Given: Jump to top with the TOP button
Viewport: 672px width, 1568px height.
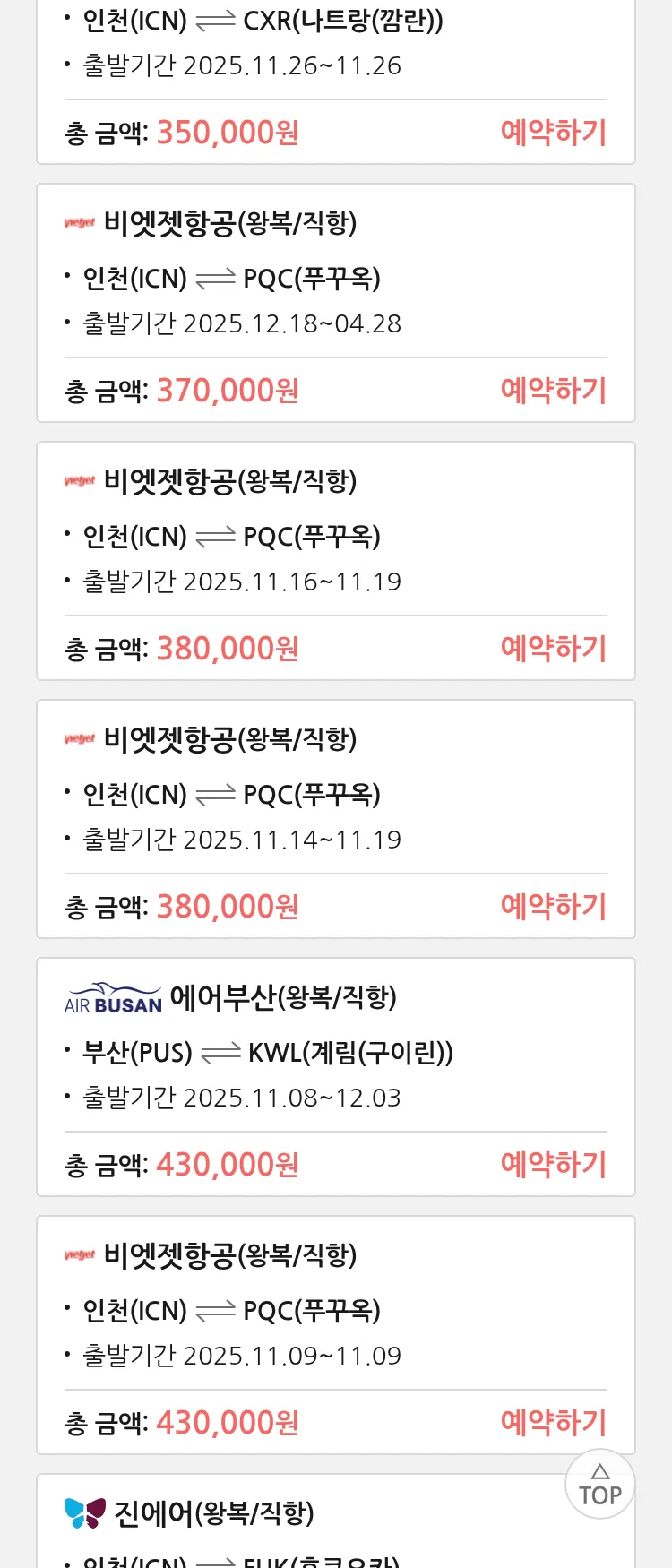Looking at the screenshot, I should coord(599,1485).
